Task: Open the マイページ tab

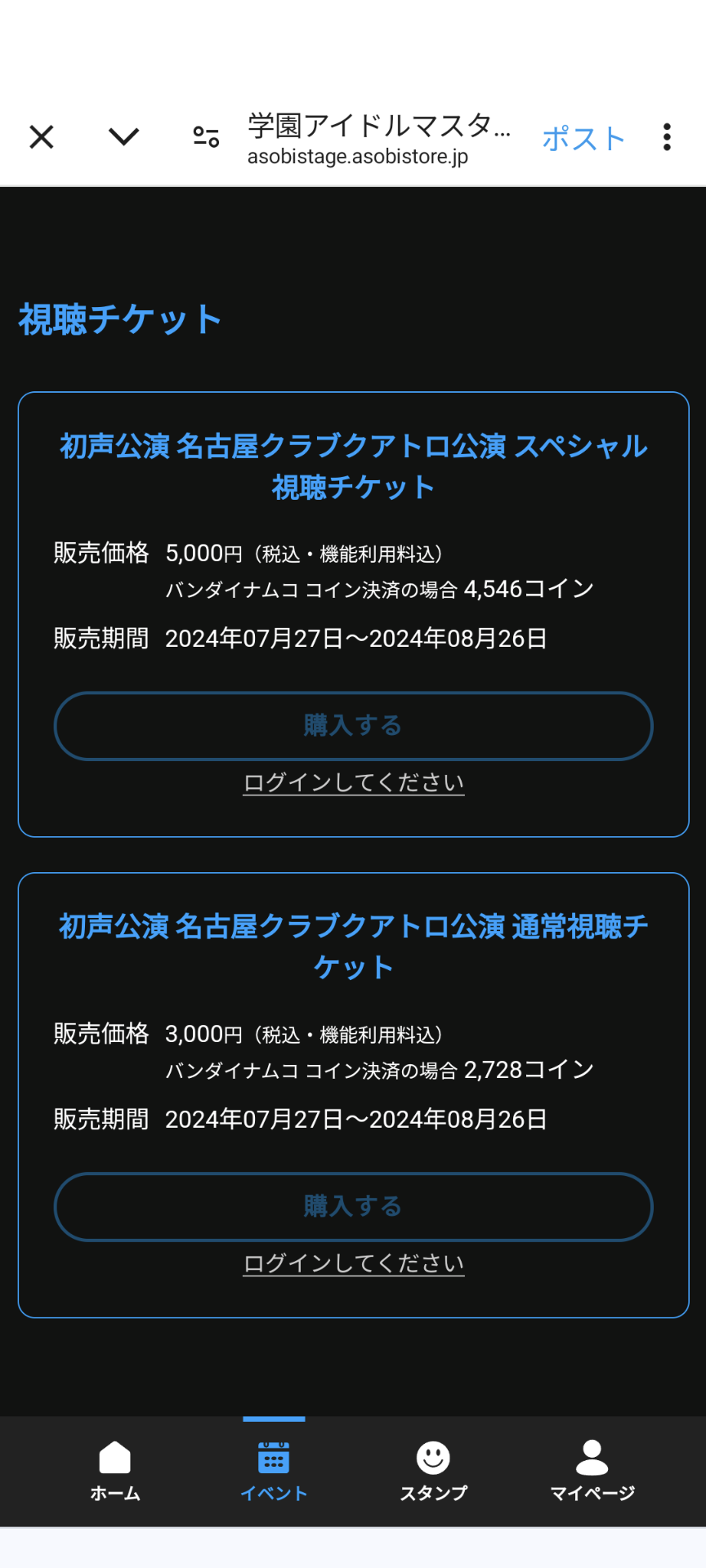Action: tap(592, 1470)
